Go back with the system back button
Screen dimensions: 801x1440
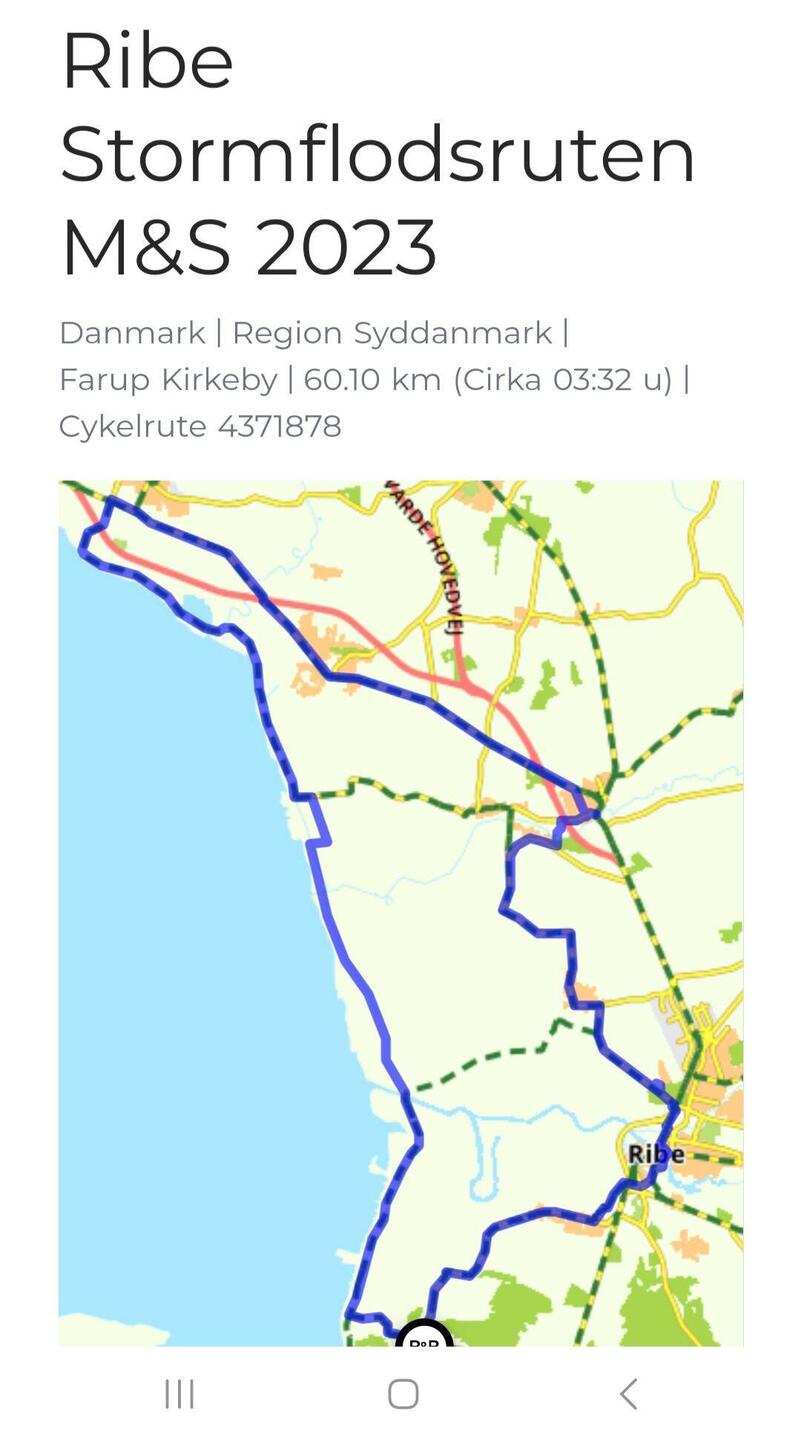point(627,1393)
